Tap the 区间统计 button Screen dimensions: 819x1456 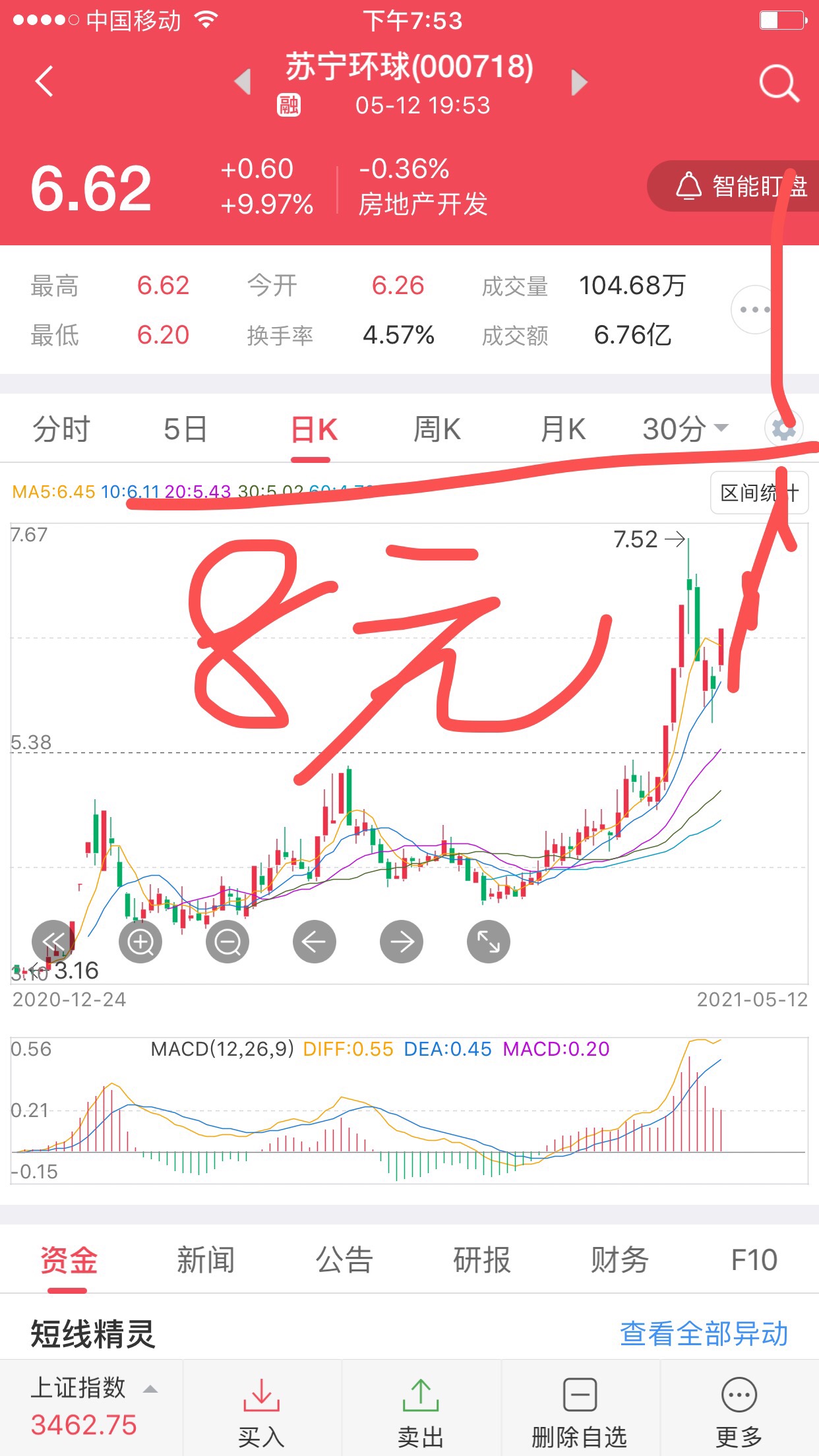click(x=760, y=493)
